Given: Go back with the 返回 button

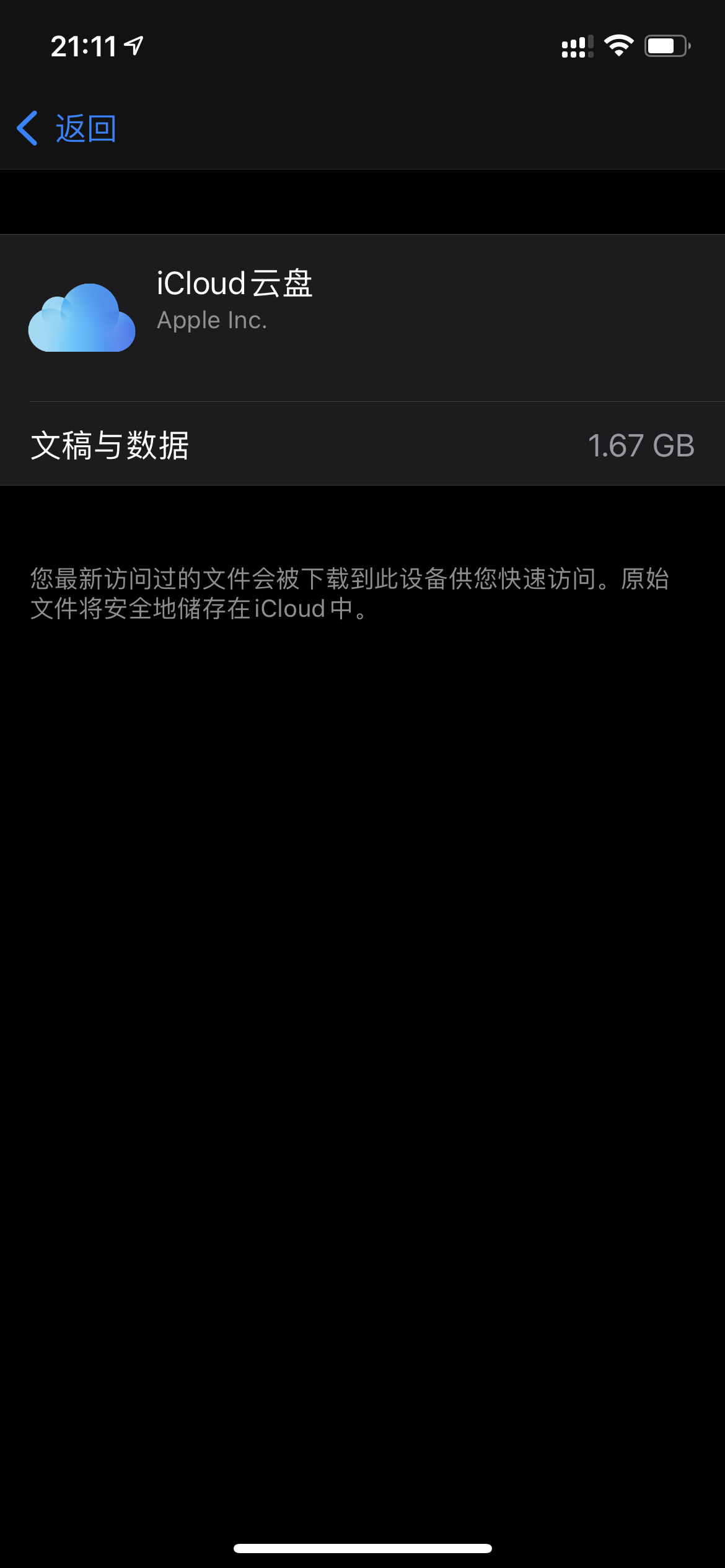Looking at the screenshot, I should tap(67, 129).
